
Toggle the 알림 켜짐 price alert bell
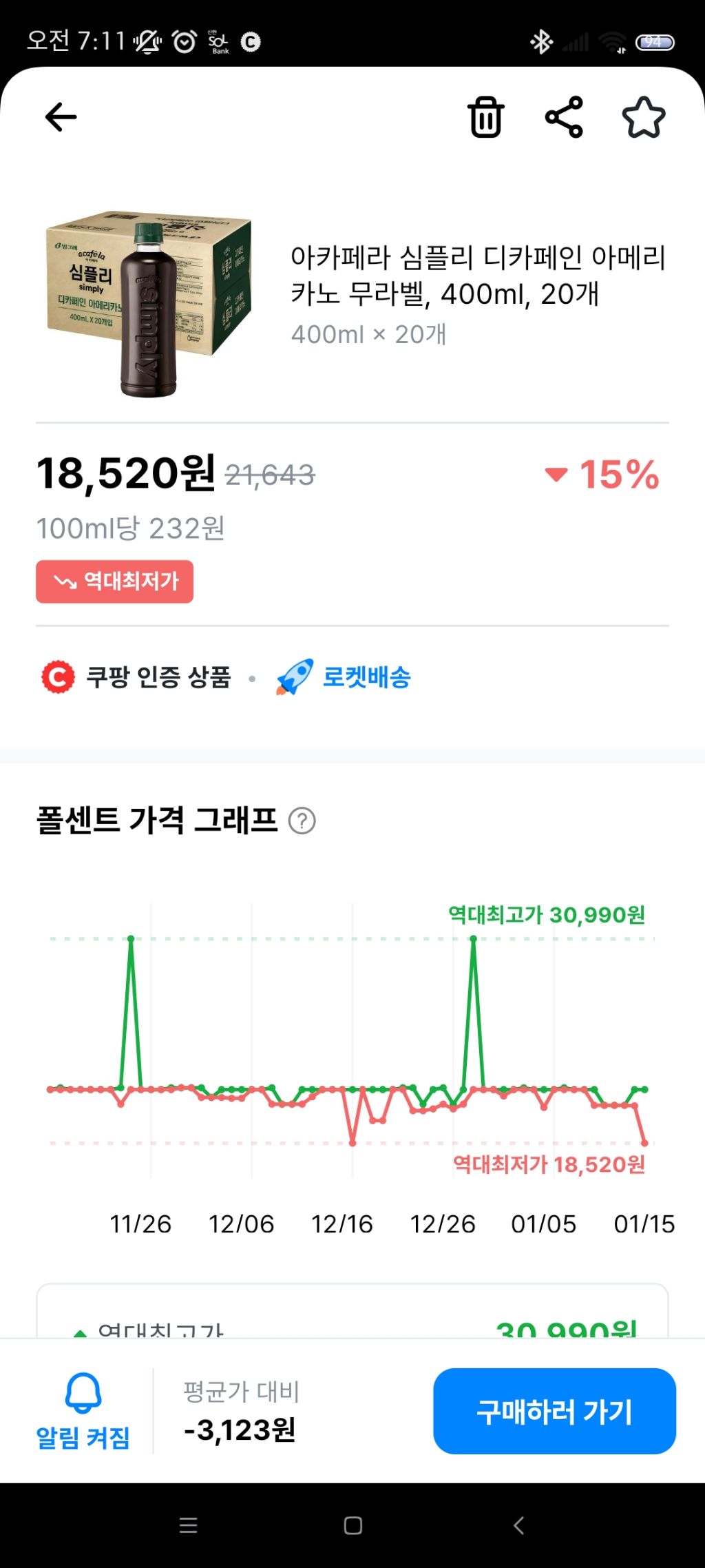tap(83, 1411)
